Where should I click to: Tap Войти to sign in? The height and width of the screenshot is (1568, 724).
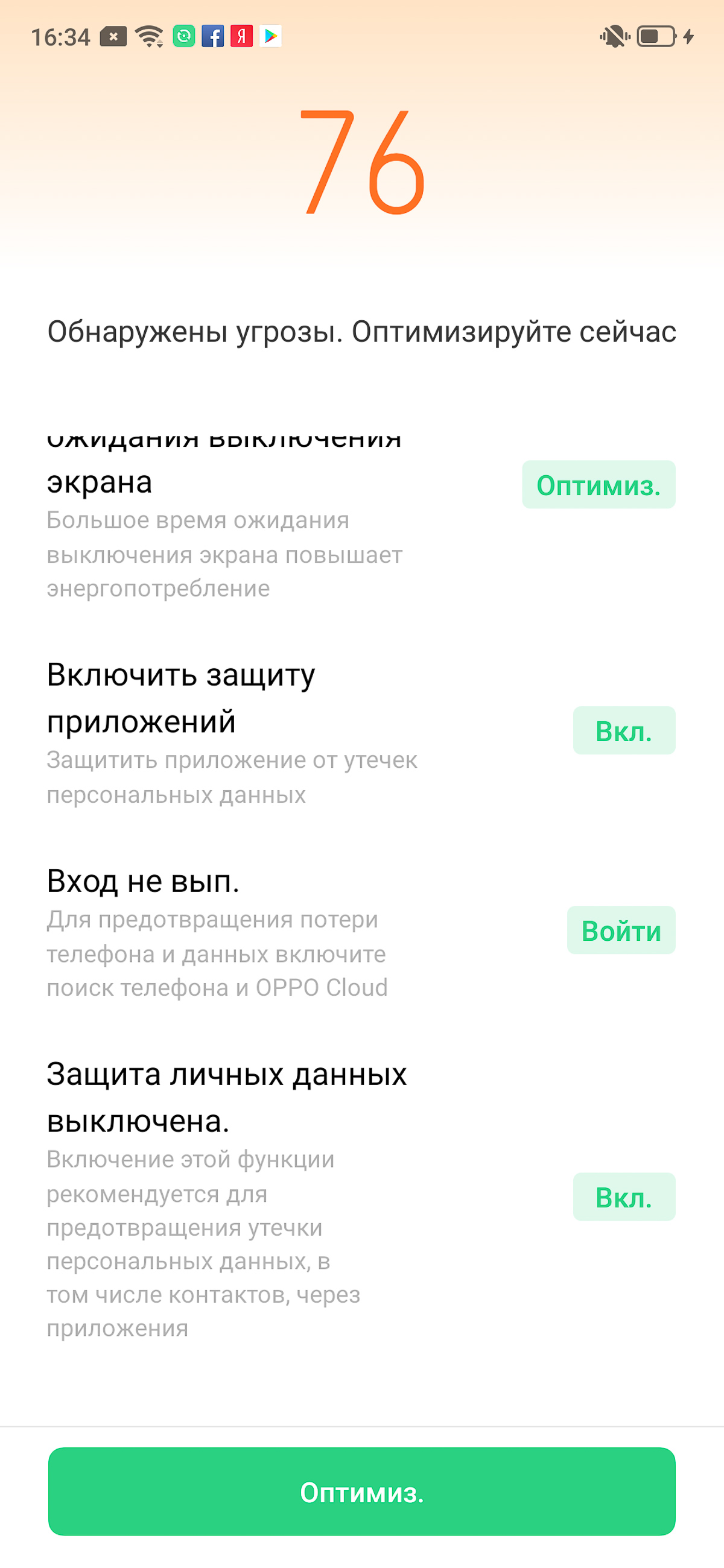coord(621,930)
